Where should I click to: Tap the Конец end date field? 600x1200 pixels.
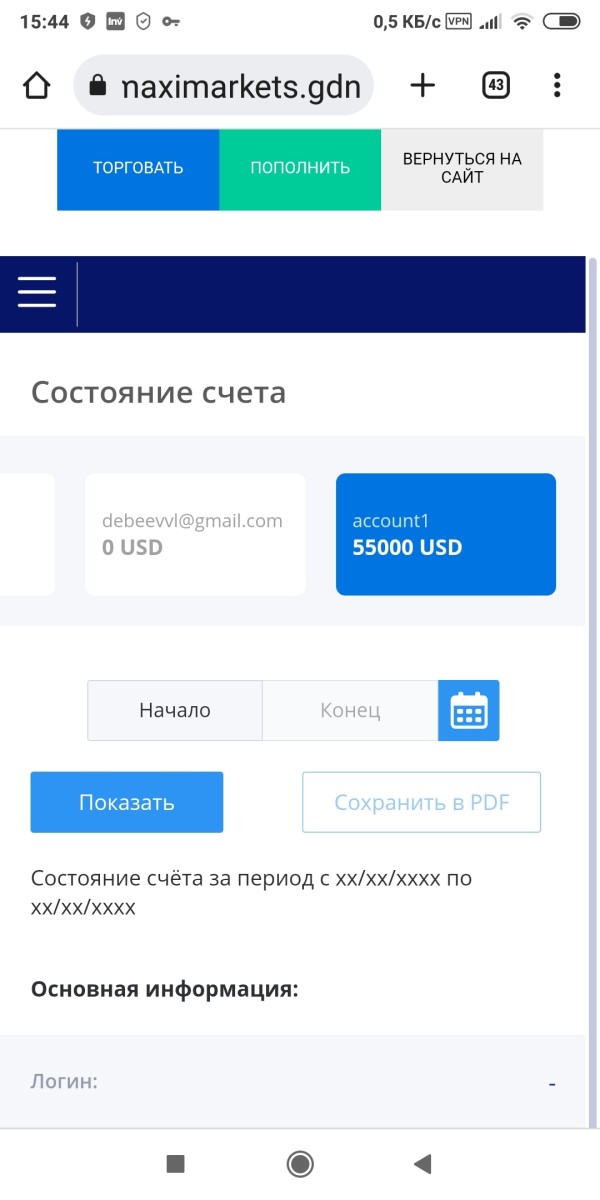(x=350, y=711)
